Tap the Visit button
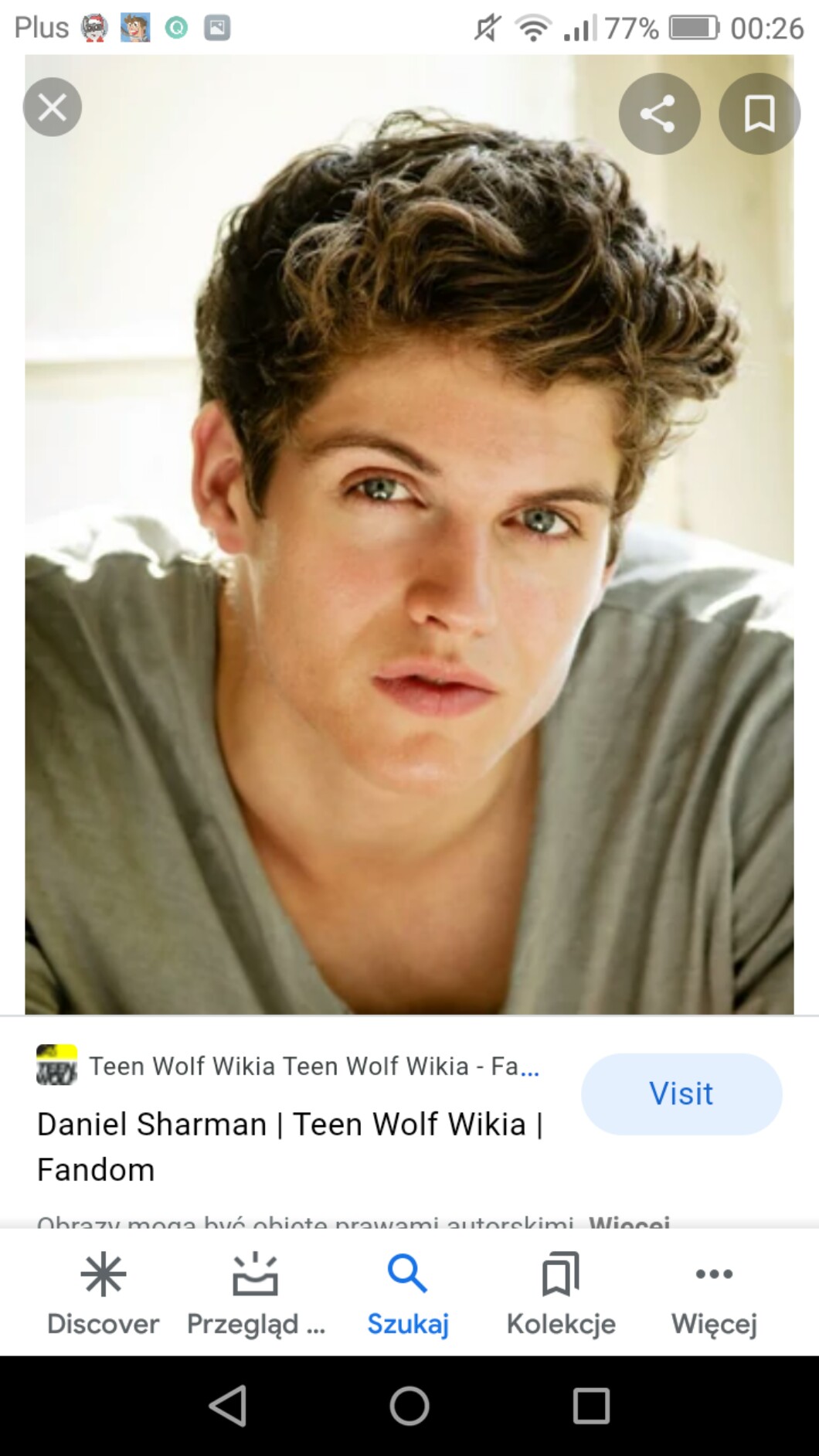 (x=681, y=1094)
